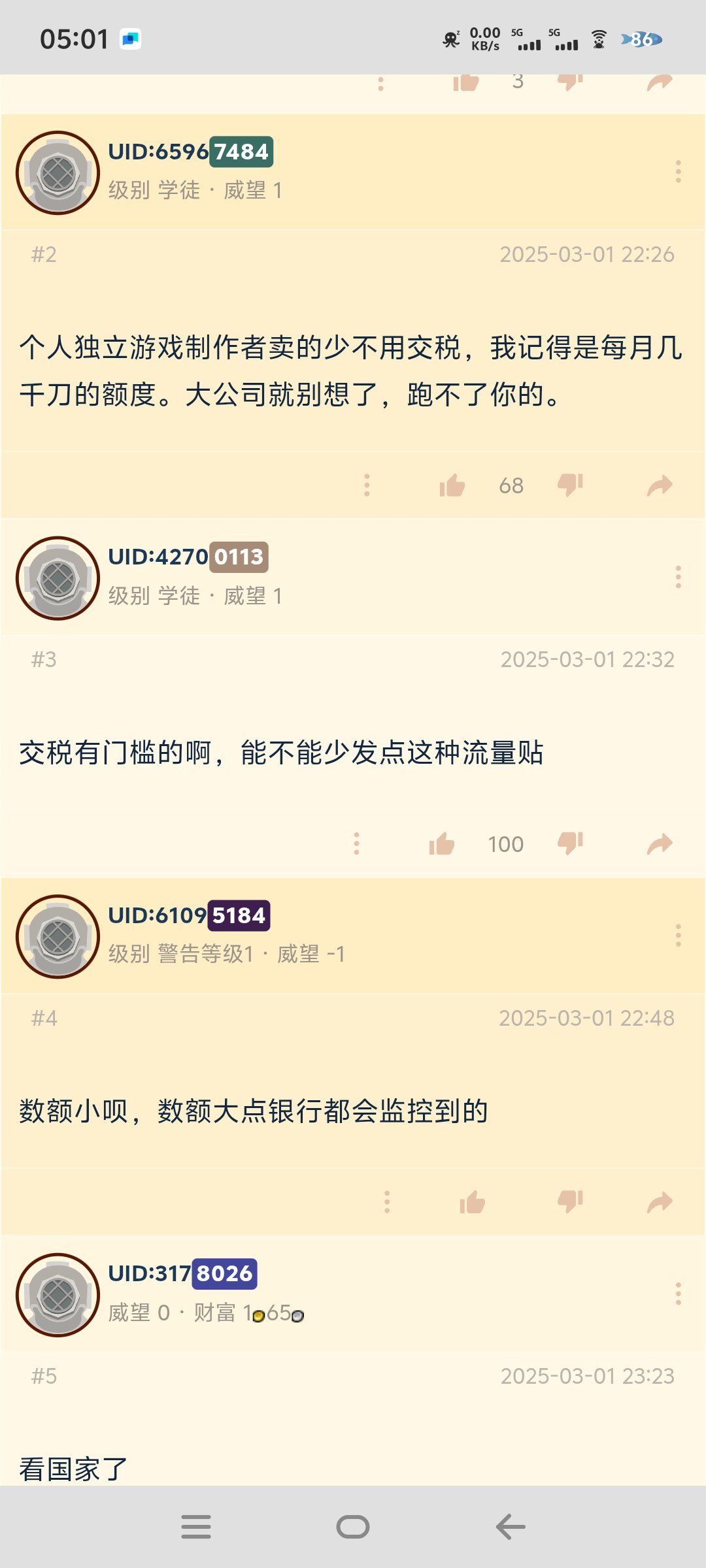Screen dimensions: 706x1568
Task: Go back using the system back arrow
Action: tap(511, 1527)
